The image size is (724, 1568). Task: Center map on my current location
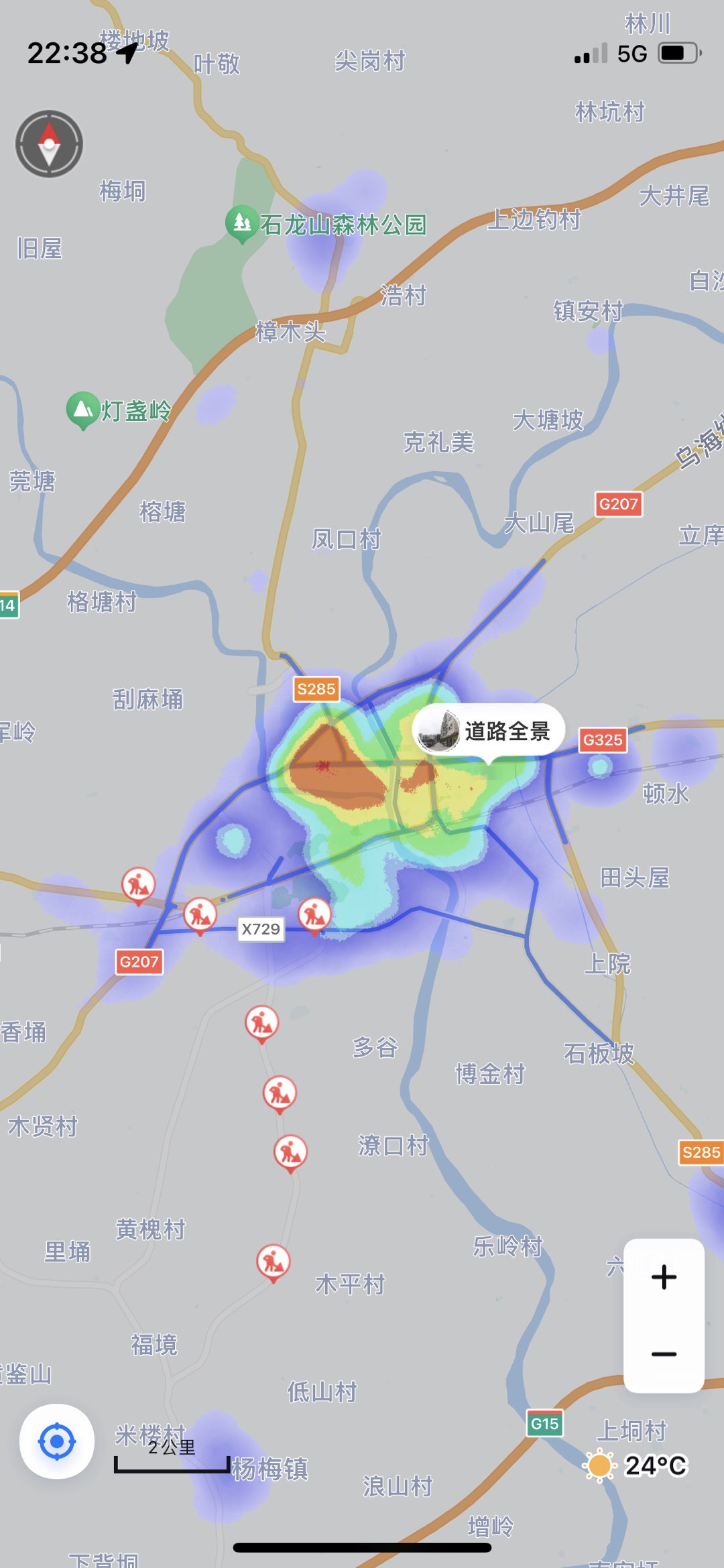57,1441
